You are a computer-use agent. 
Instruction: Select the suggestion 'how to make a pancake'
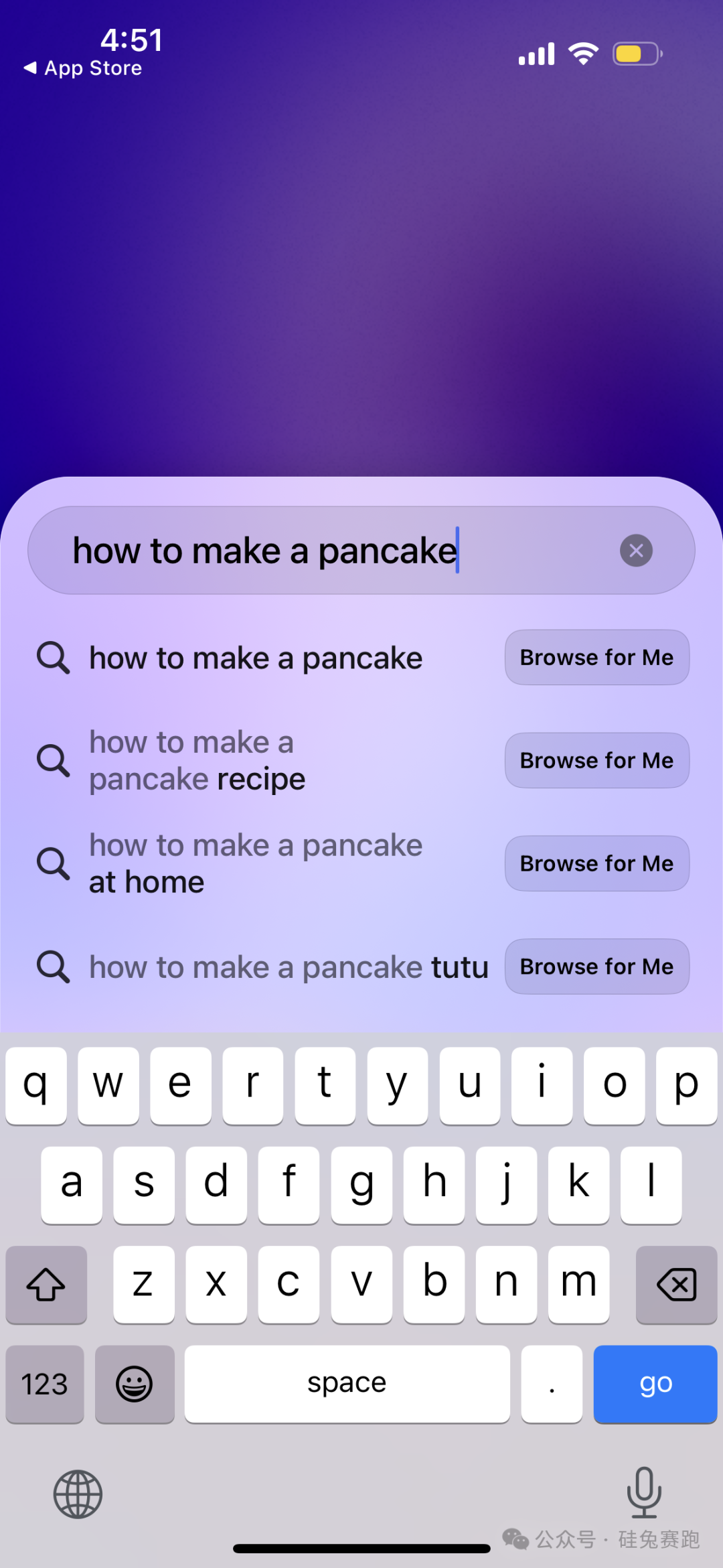click(x=256, y=658)
